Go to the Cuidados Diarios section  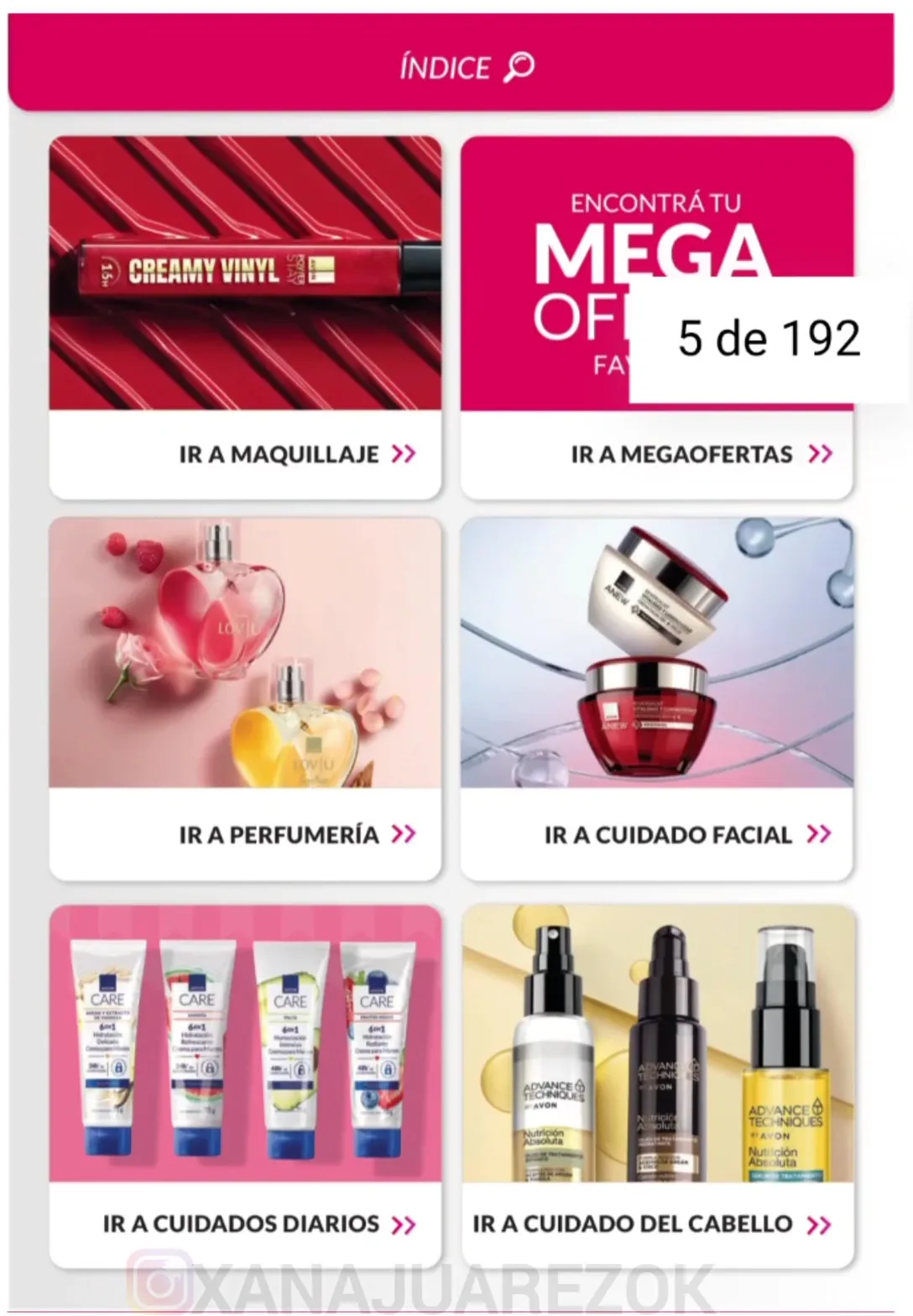tap(258, 1224)
